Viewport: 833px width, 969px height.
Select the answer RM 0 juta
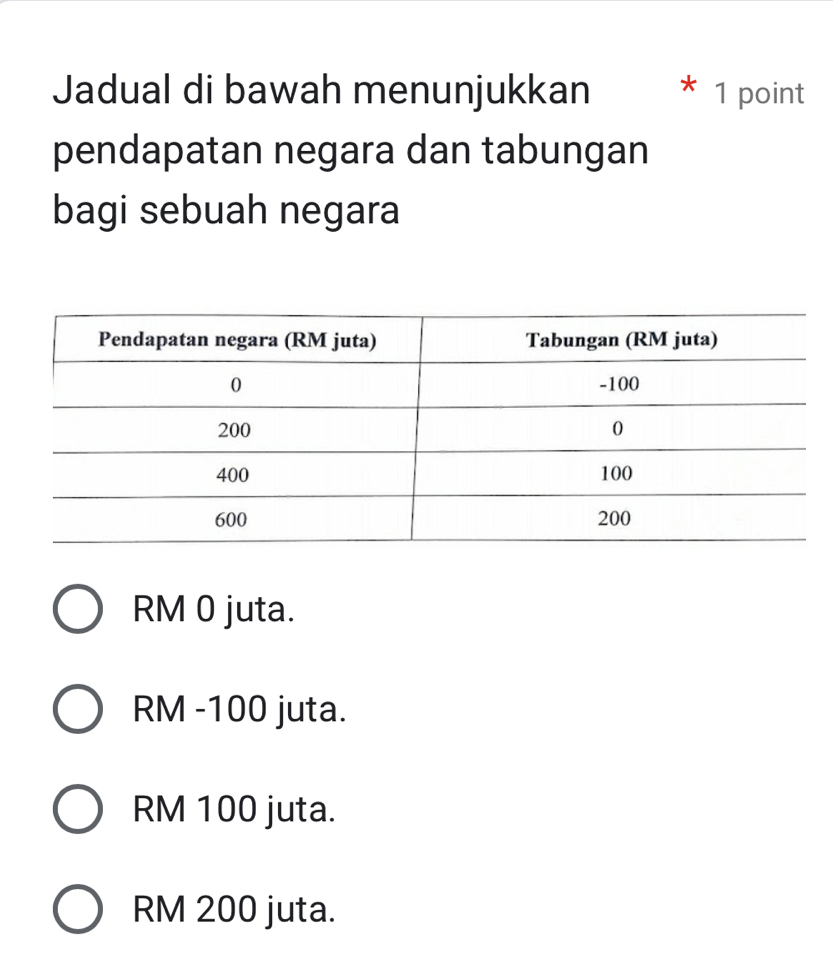click(x=77, y=609)
